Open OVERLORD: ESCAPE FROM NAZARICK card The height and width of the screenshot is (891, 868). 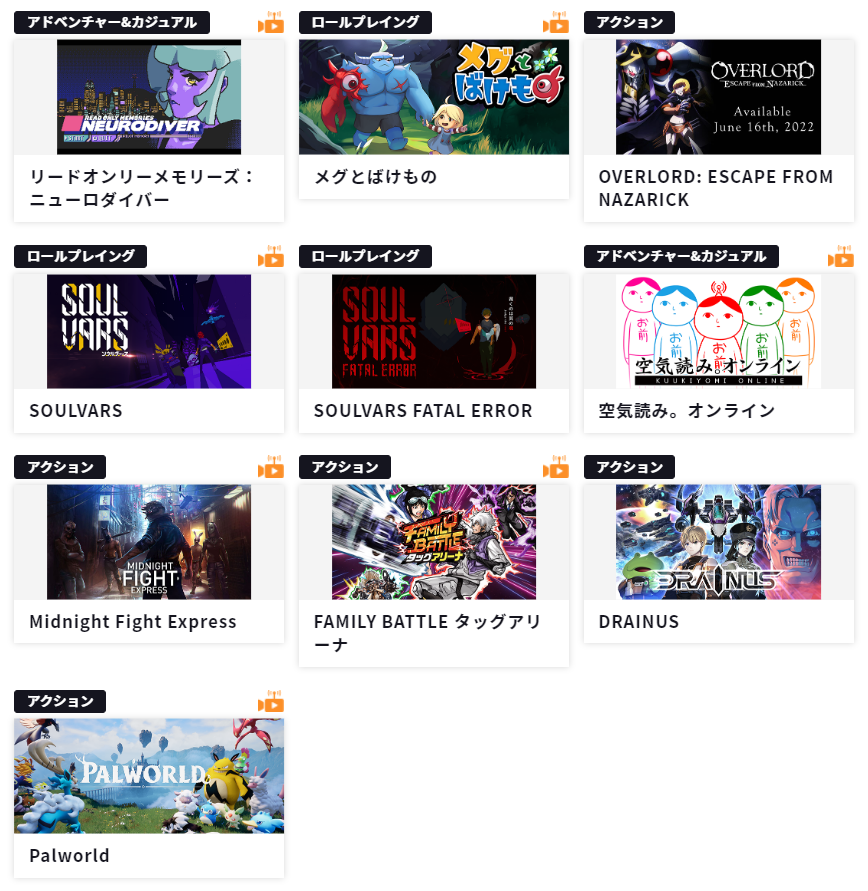718,97
